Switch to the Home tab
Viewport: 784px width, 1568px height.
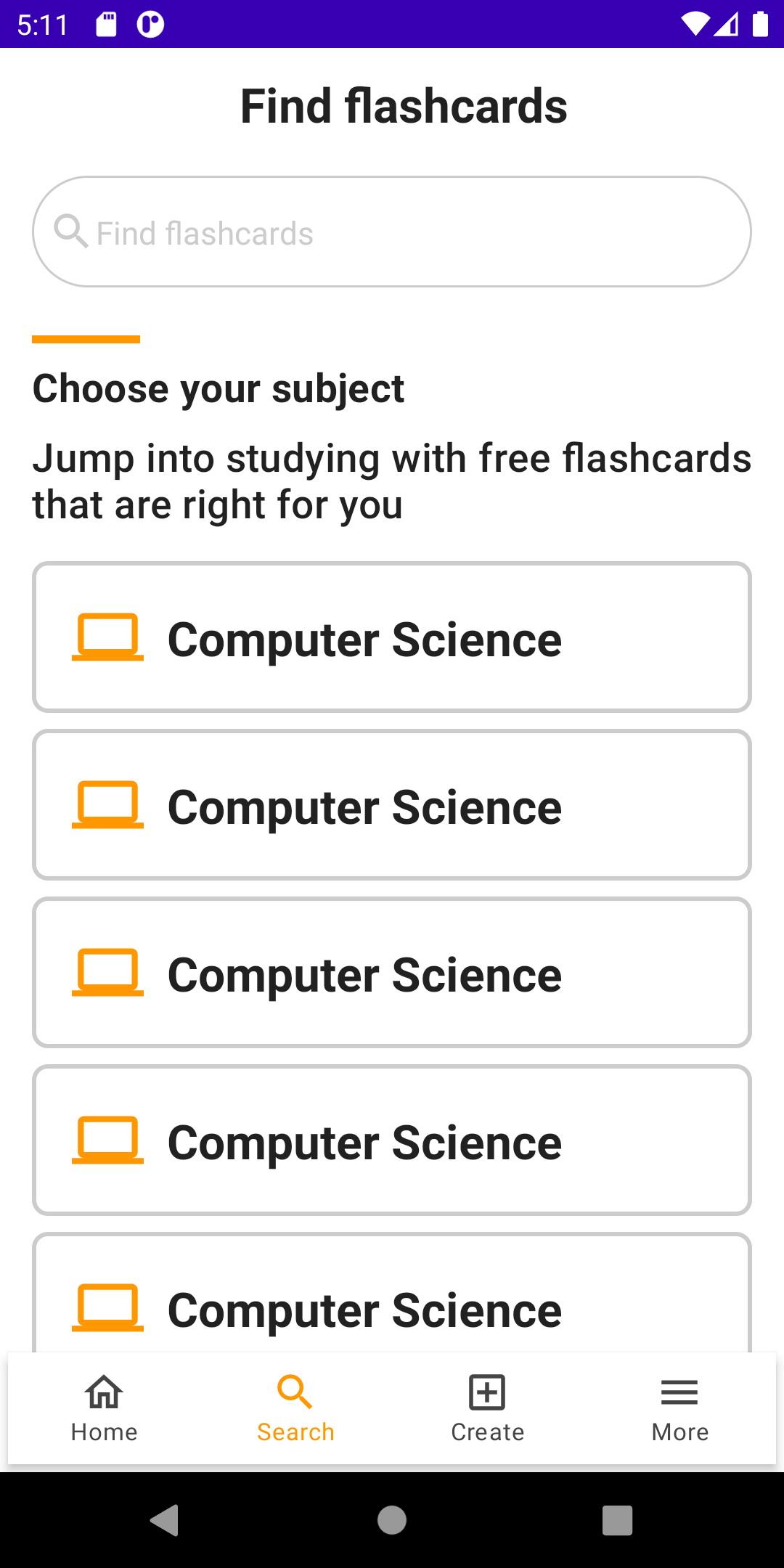[x=104, y=1408]
